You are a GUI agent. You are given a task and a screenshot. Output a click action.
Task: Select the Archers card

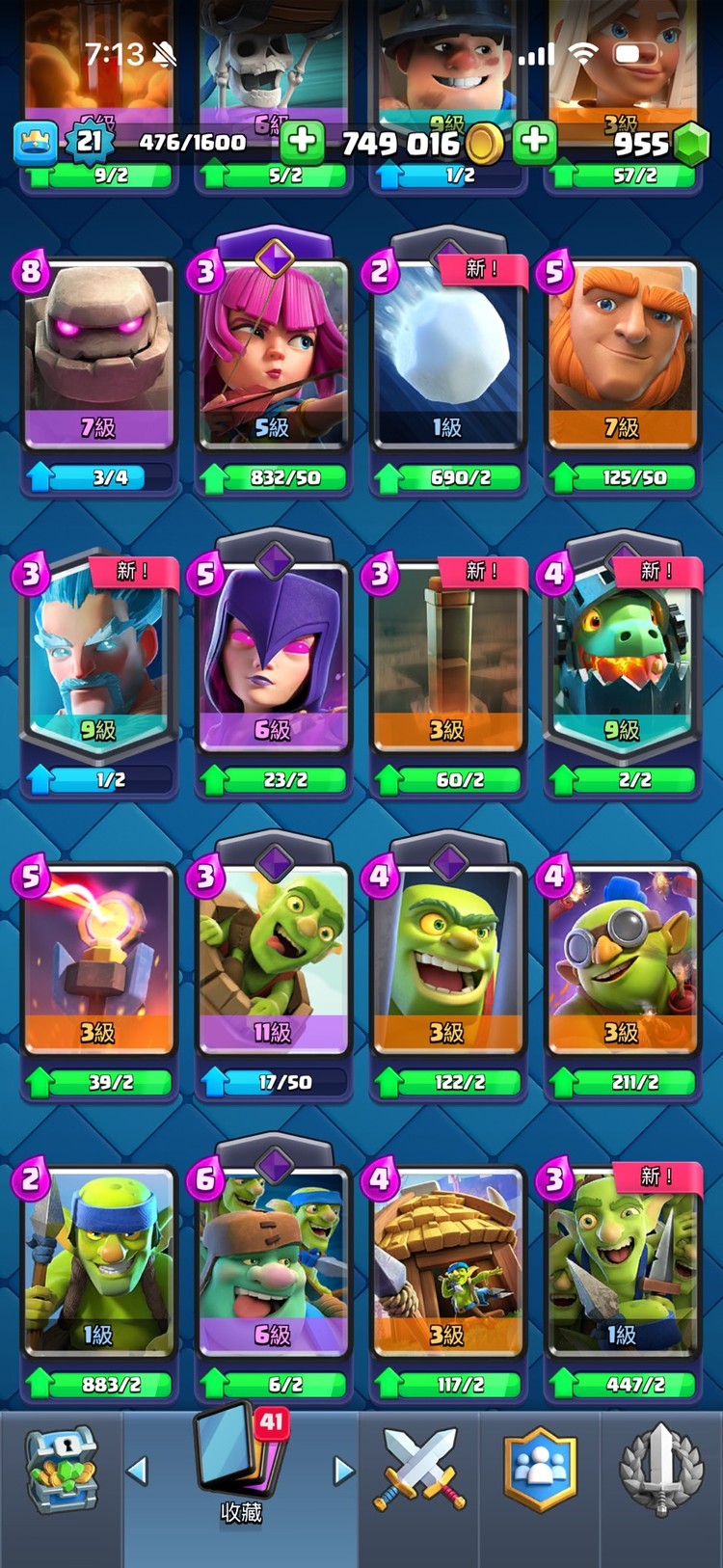point(273,357)
